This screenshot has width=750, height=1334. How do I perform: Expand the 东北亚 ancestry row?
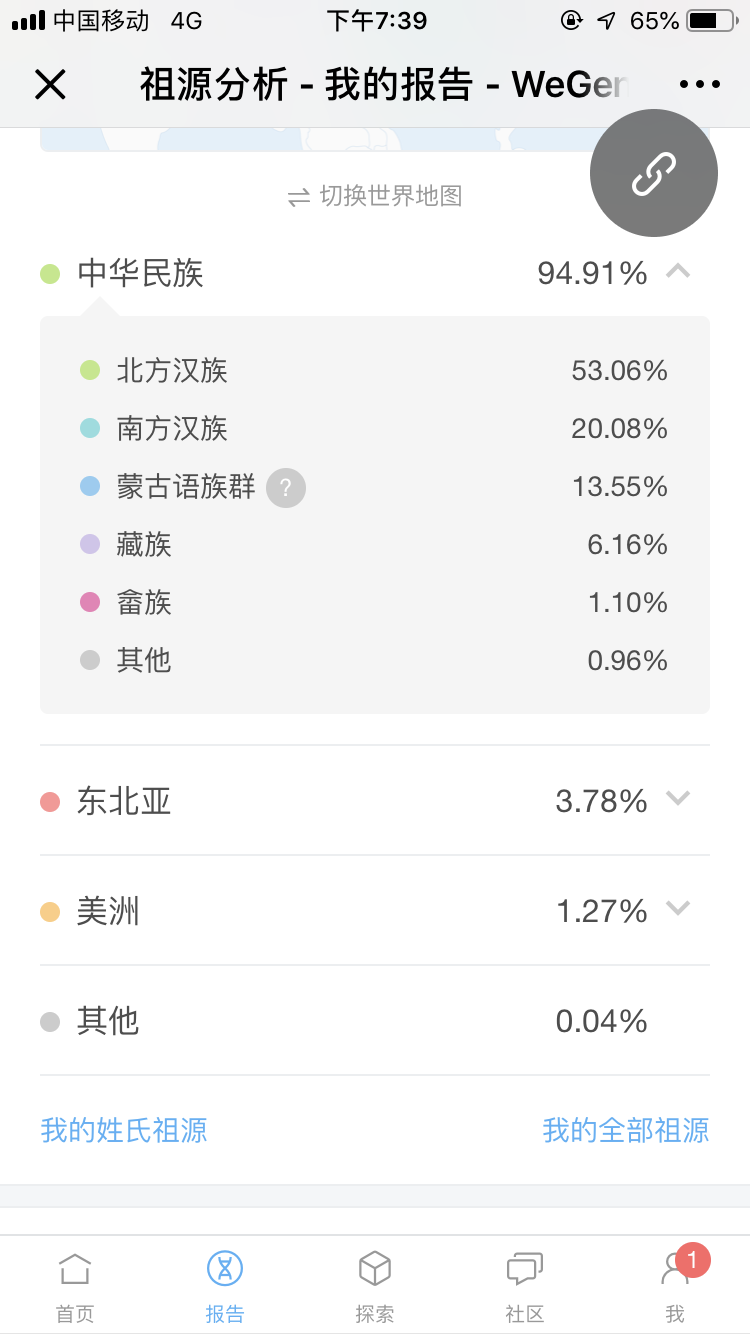point(375,800)
